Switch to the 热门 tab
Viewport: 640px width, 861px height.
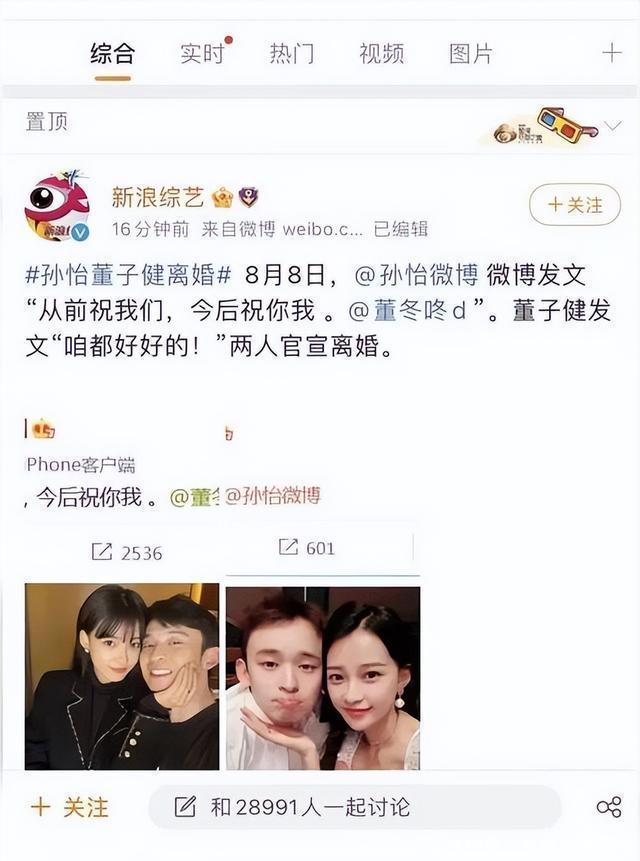pos(291,53)
